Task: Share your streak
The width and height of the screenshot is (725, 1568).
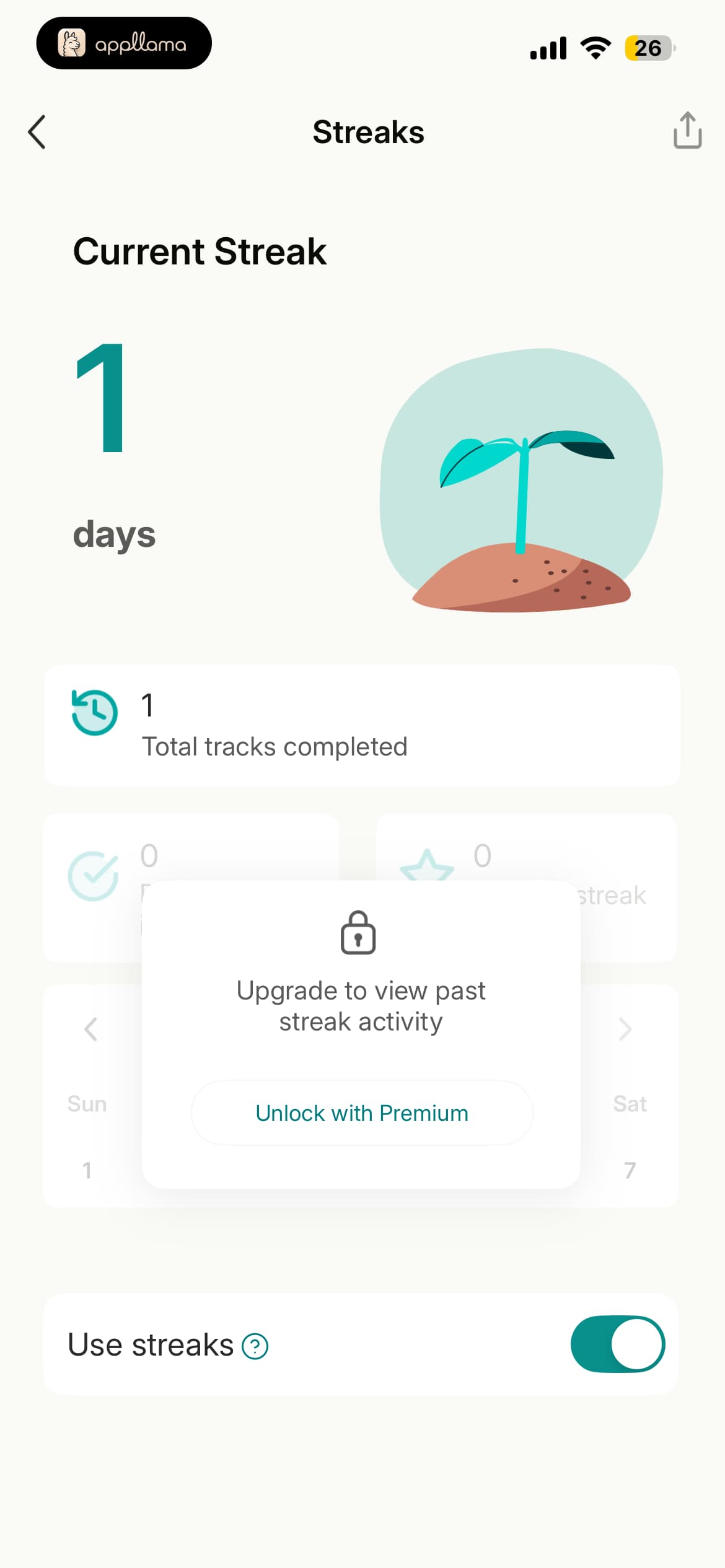Action: pos(687,131)
